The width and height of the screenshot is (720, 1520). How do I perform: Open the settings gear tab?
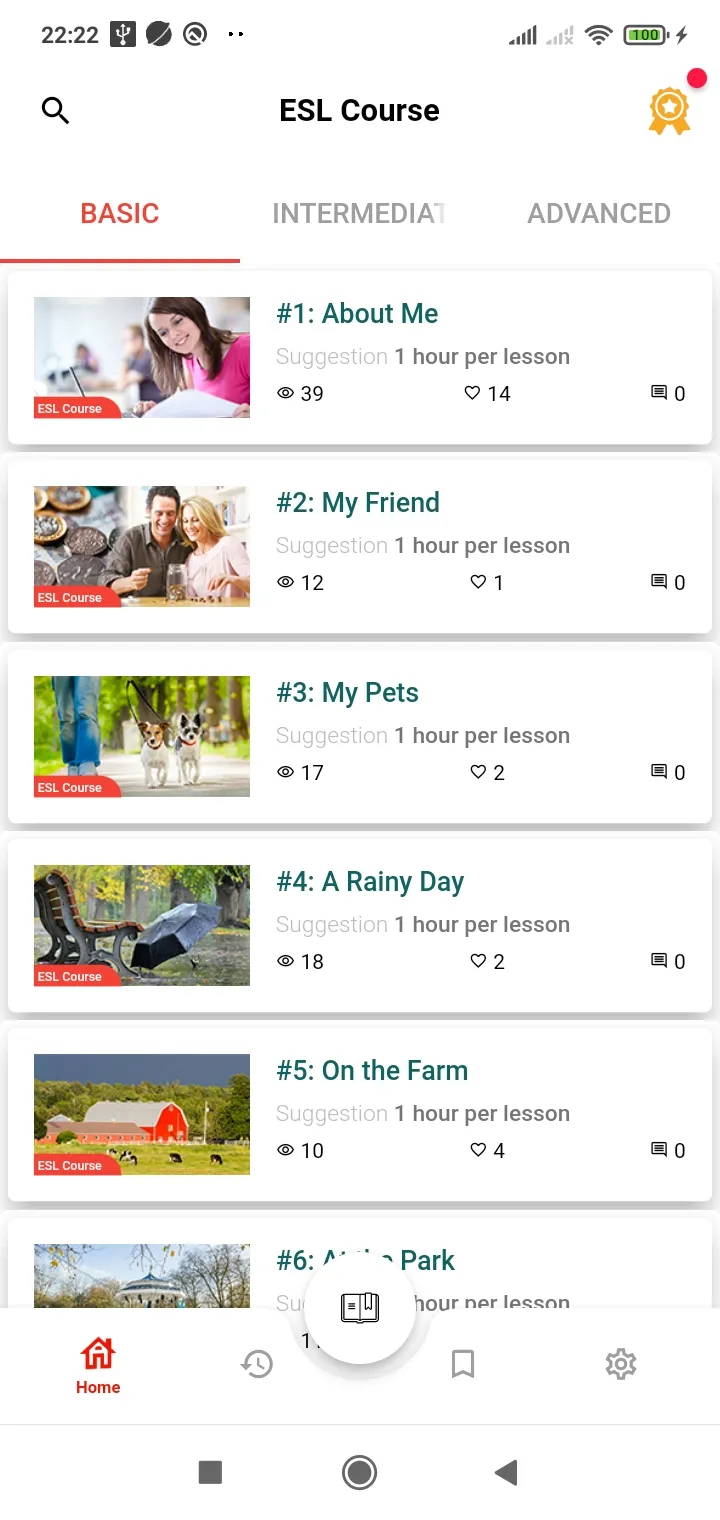(x=621, y=1364)
